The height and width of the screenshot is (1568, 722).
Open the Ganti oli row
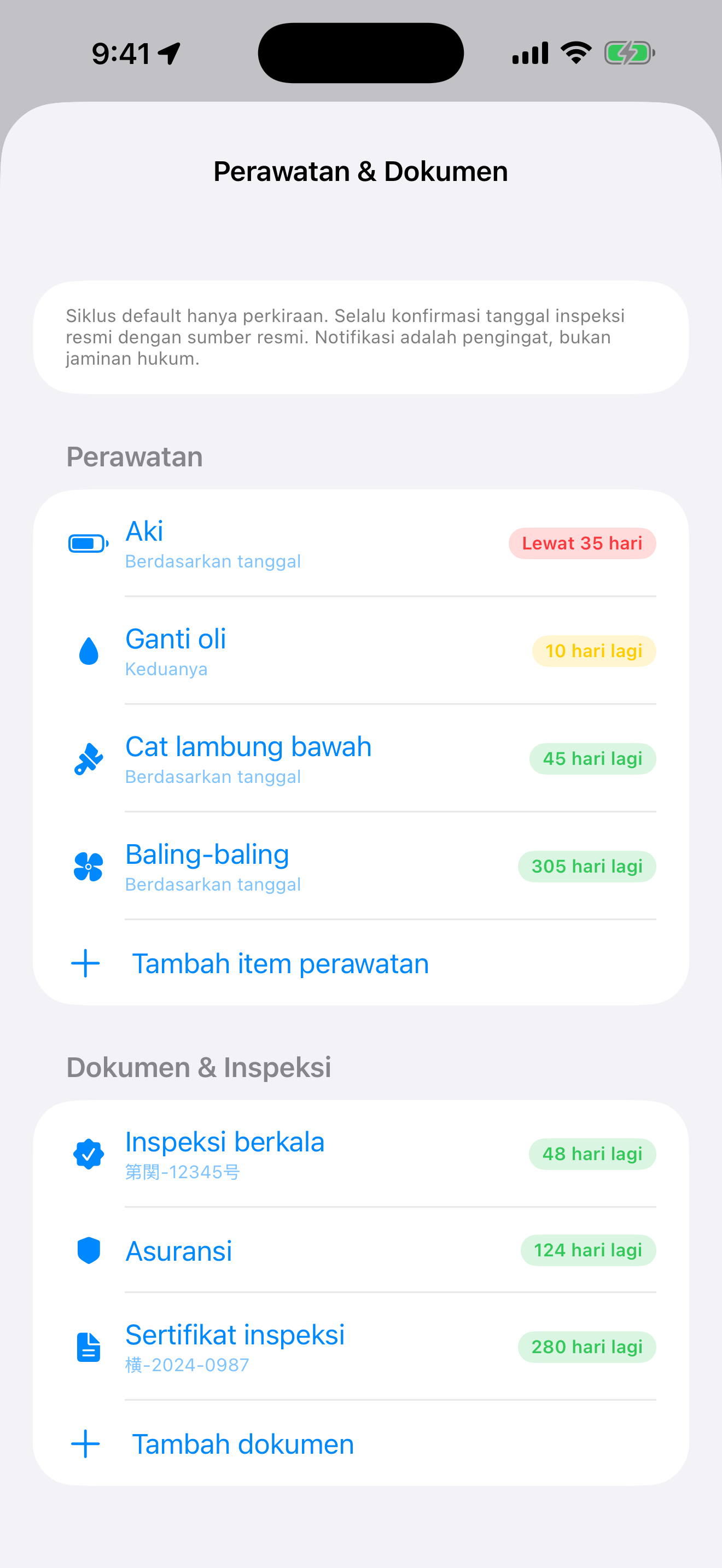[361, 651]
